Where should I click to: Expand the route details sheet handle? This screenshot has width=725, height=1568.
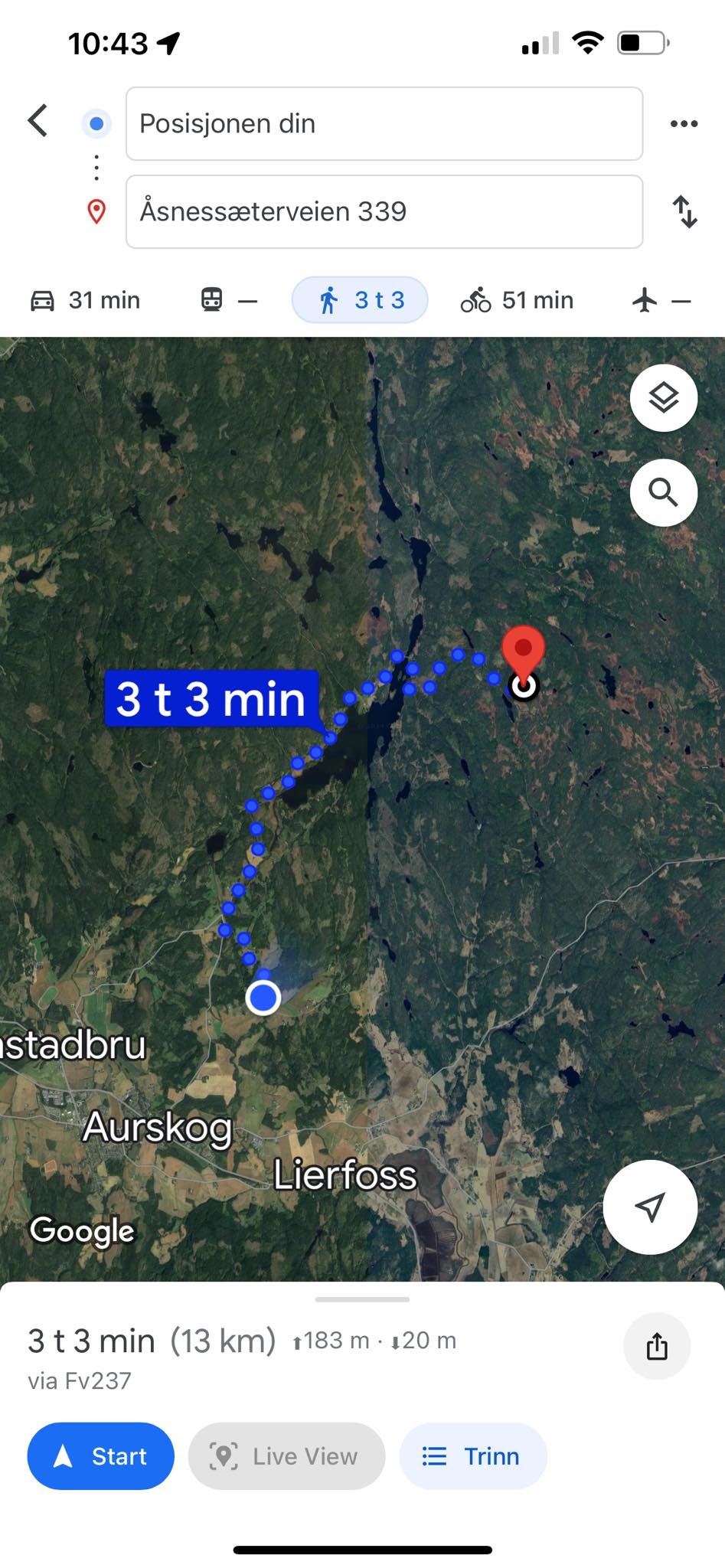(x=362, y=1299)
